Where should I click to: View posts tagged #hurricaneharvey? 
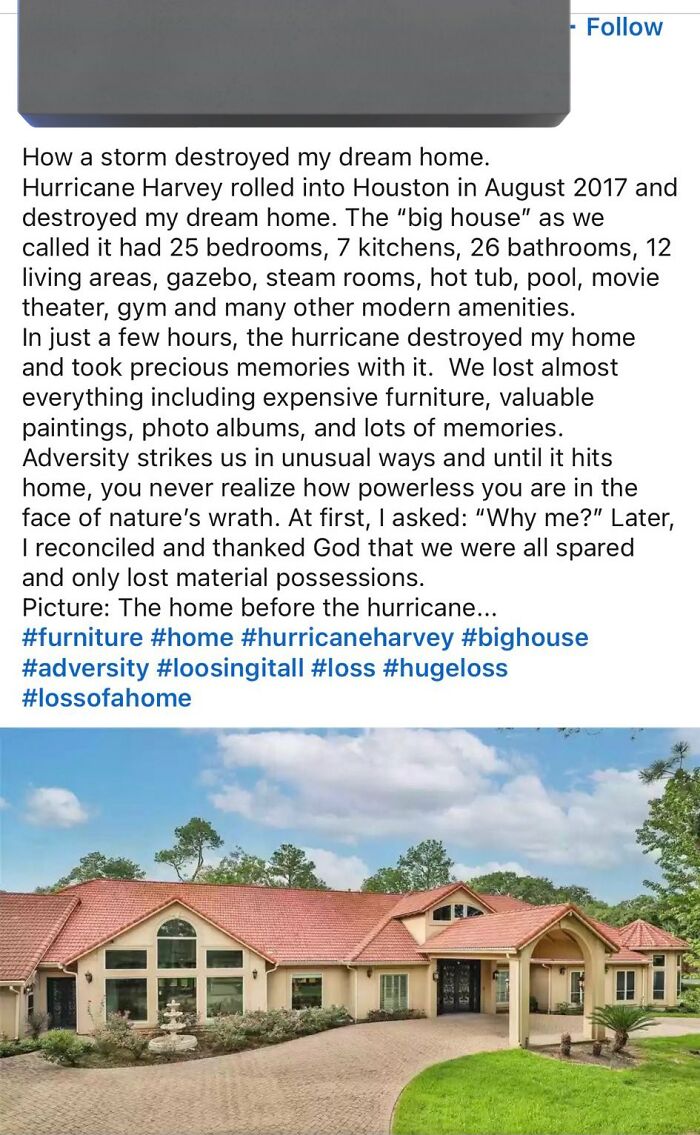pyautogui.click(x=347, y=638)
